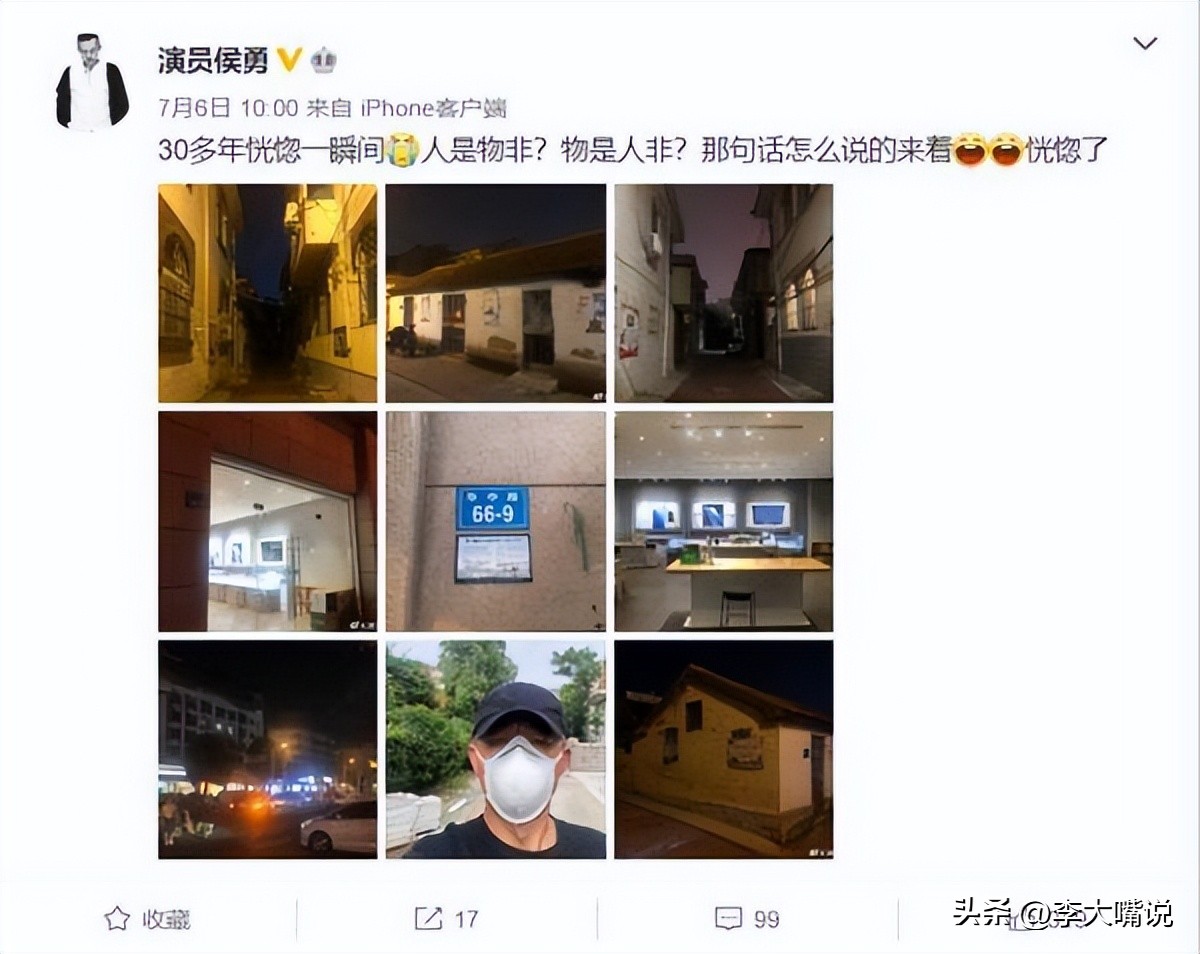Open the first yellow-lit alley photo
Viewport: 1200px width, 954px height.
267,293
